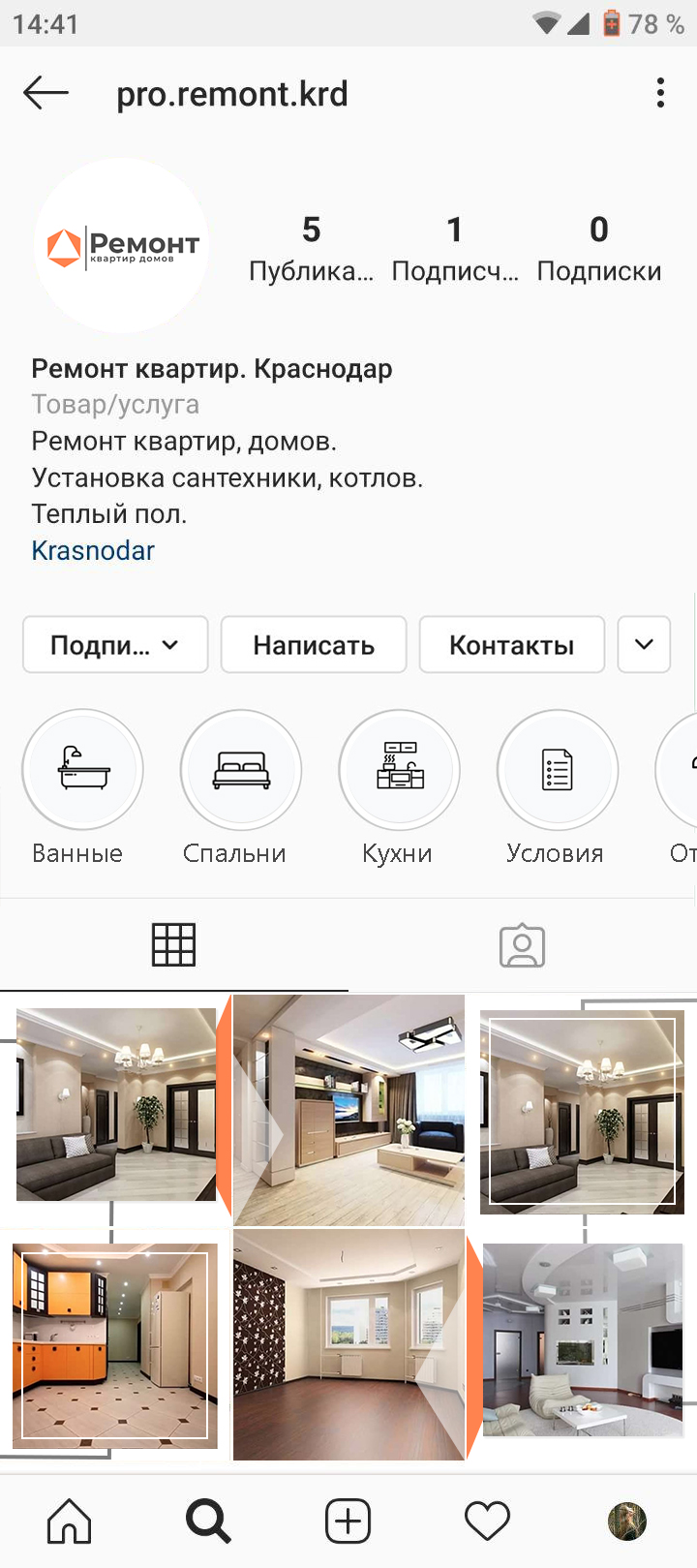Viewport: 697px width, 1568px height.
Task: Open the TV living room post
Action: coord(348,1109)
